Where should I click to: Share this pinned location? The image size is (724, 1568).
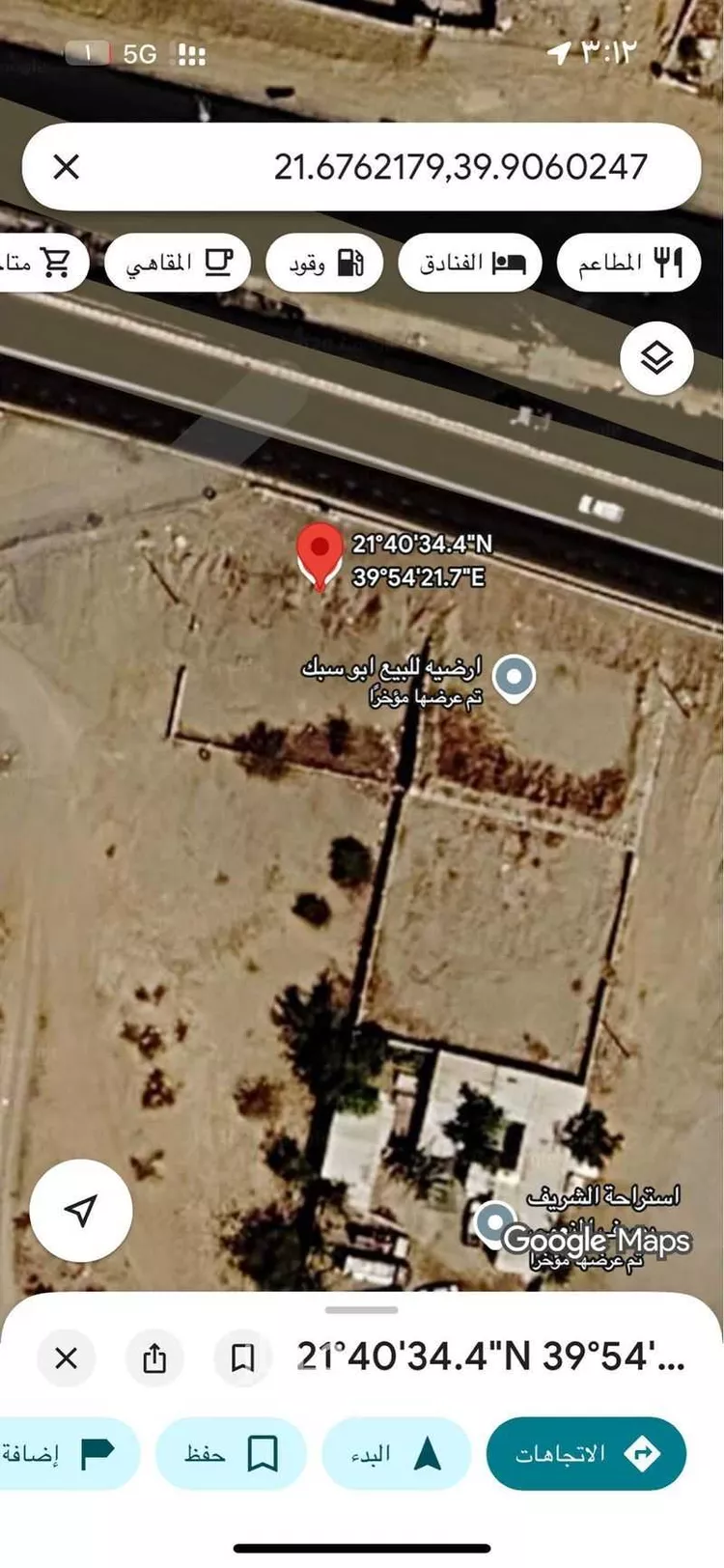pyautogui.click(x=154, y=1358)
